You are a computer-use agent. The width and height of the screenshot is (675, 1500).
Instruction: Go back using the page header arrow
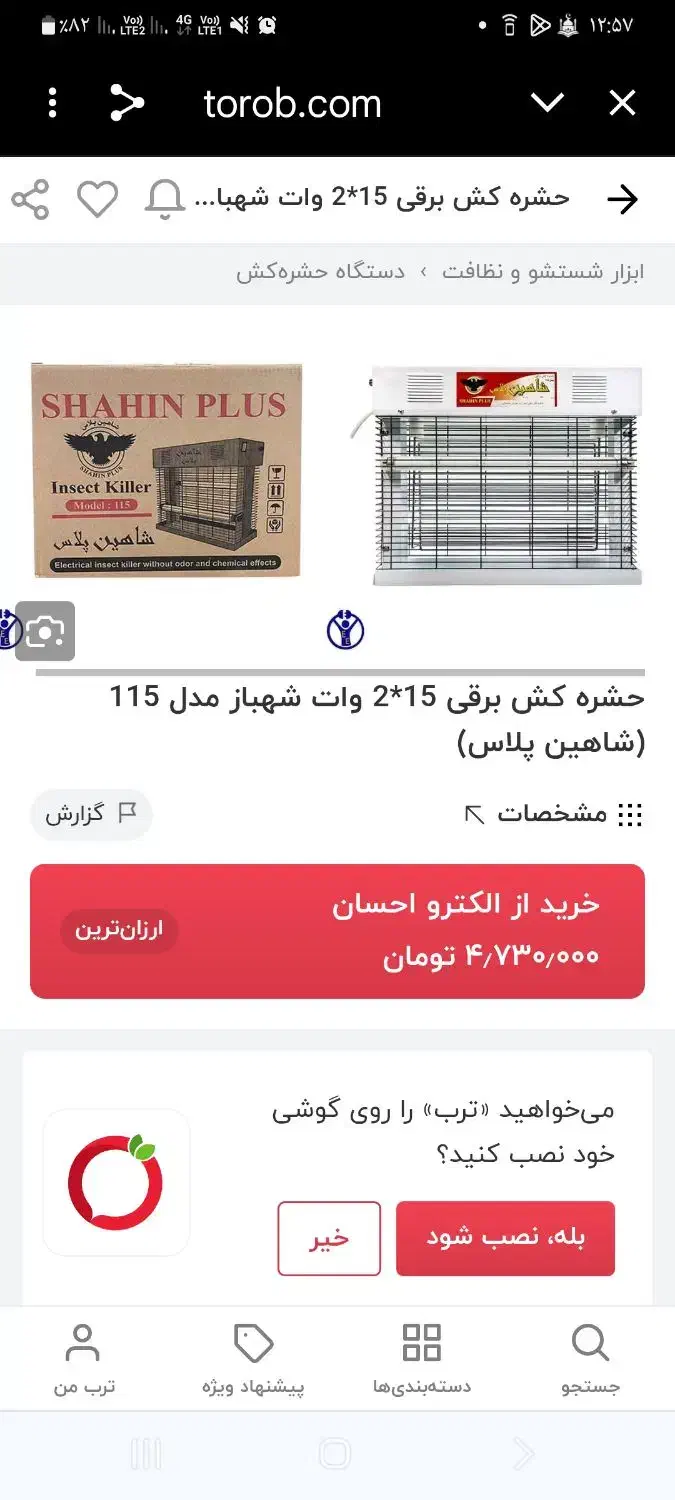pos(622,200)
